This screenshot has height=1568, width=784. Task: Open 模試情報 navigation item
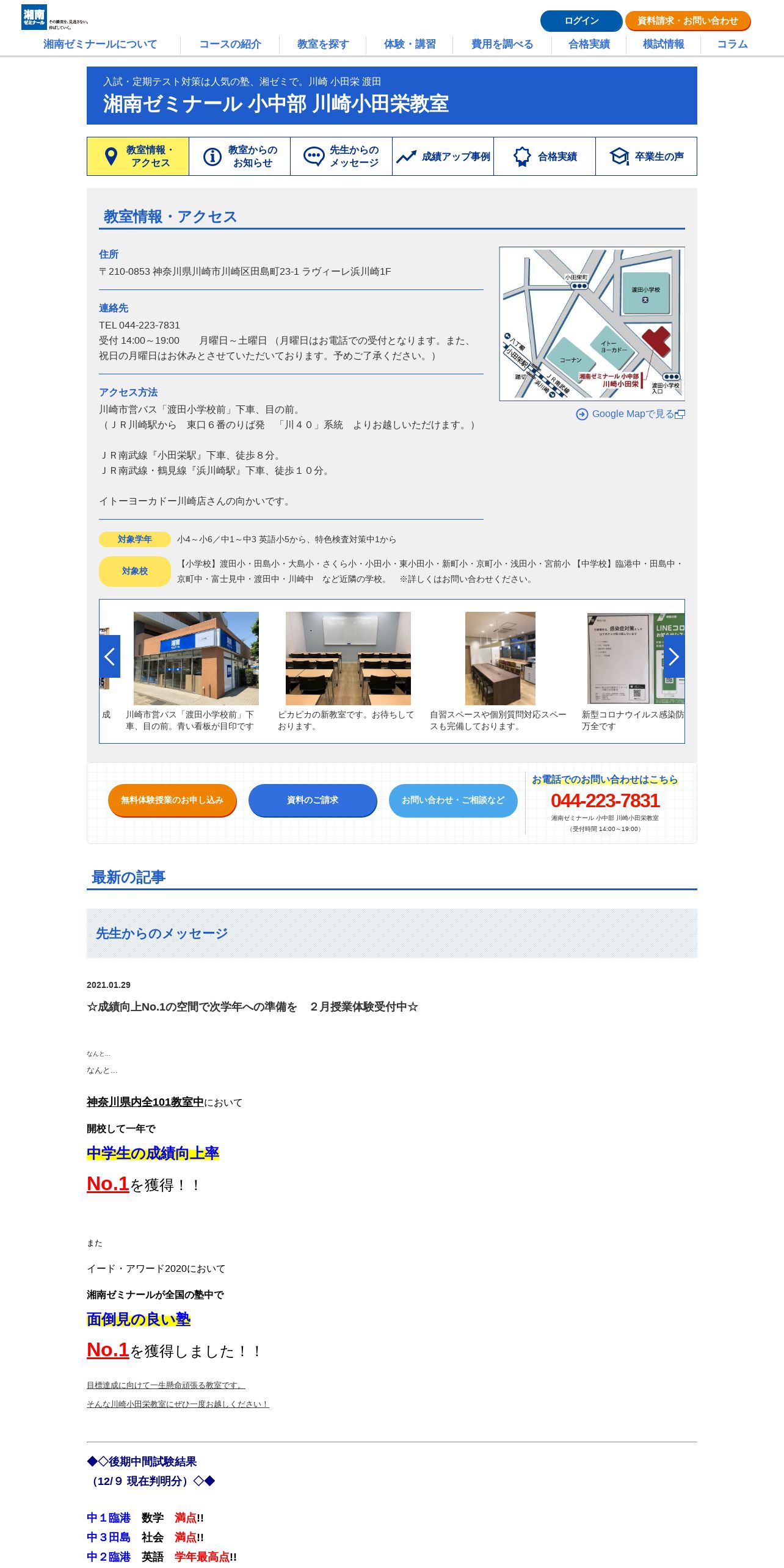pos(663,45)
